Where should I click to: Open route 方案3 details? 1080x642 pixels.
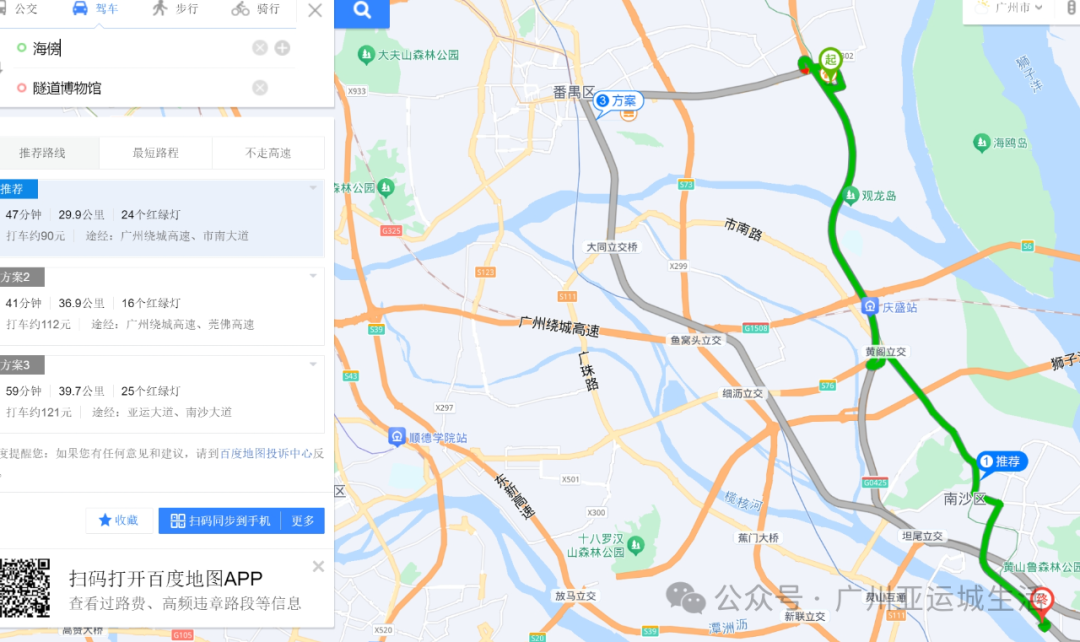pos(160,393)
